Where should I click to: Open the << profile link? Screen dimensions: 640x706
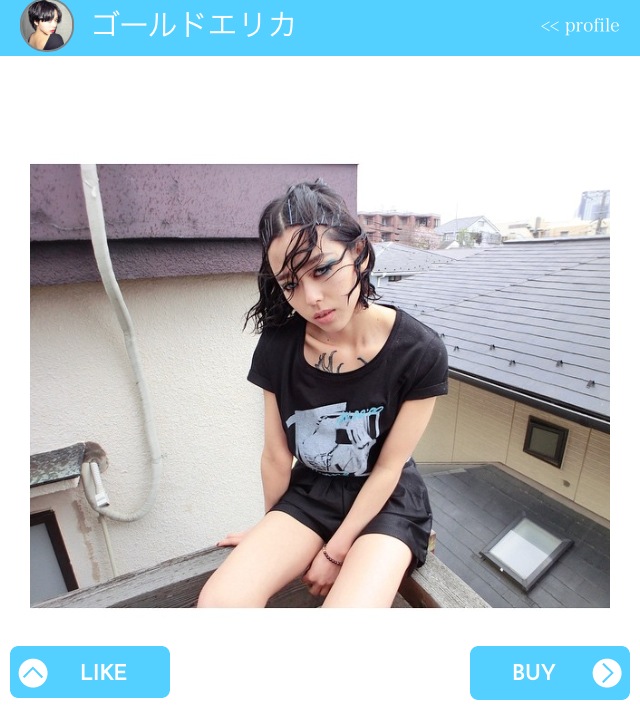(579, 26)
